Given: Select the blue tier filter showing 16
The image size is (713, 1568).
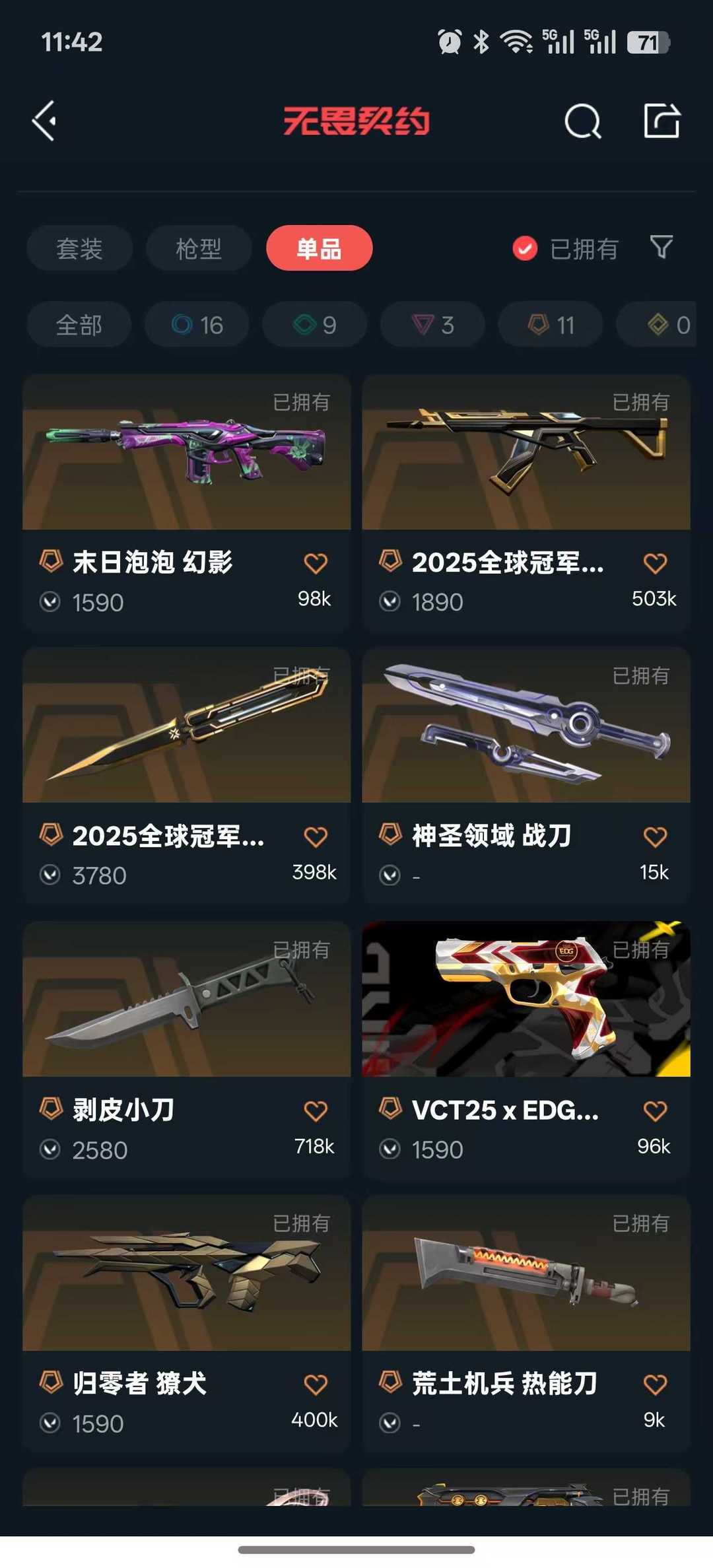Looking at the screenshot, I should click(195, 324).
